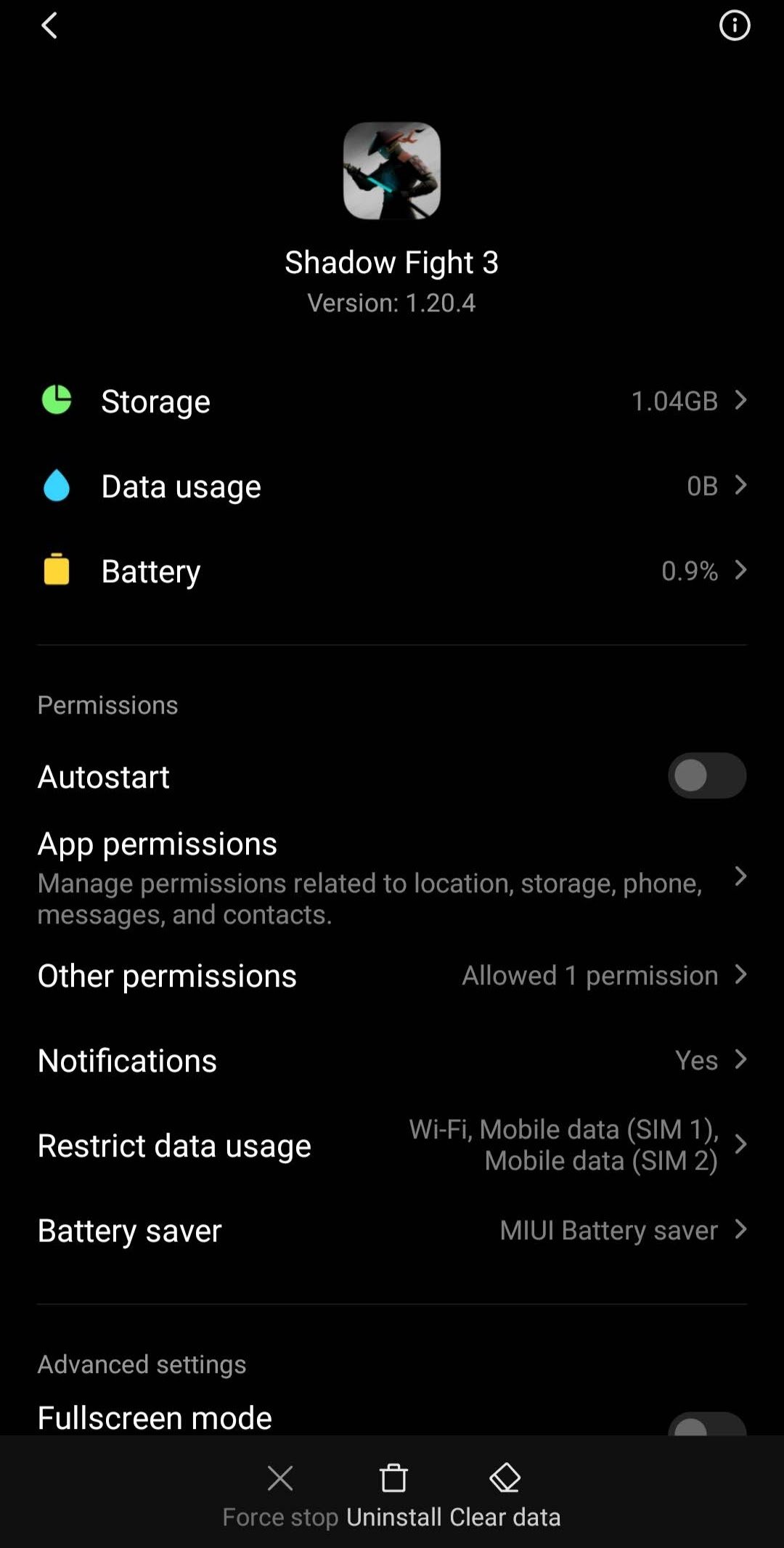Open Restrict data usage options

coord(392,1145)
